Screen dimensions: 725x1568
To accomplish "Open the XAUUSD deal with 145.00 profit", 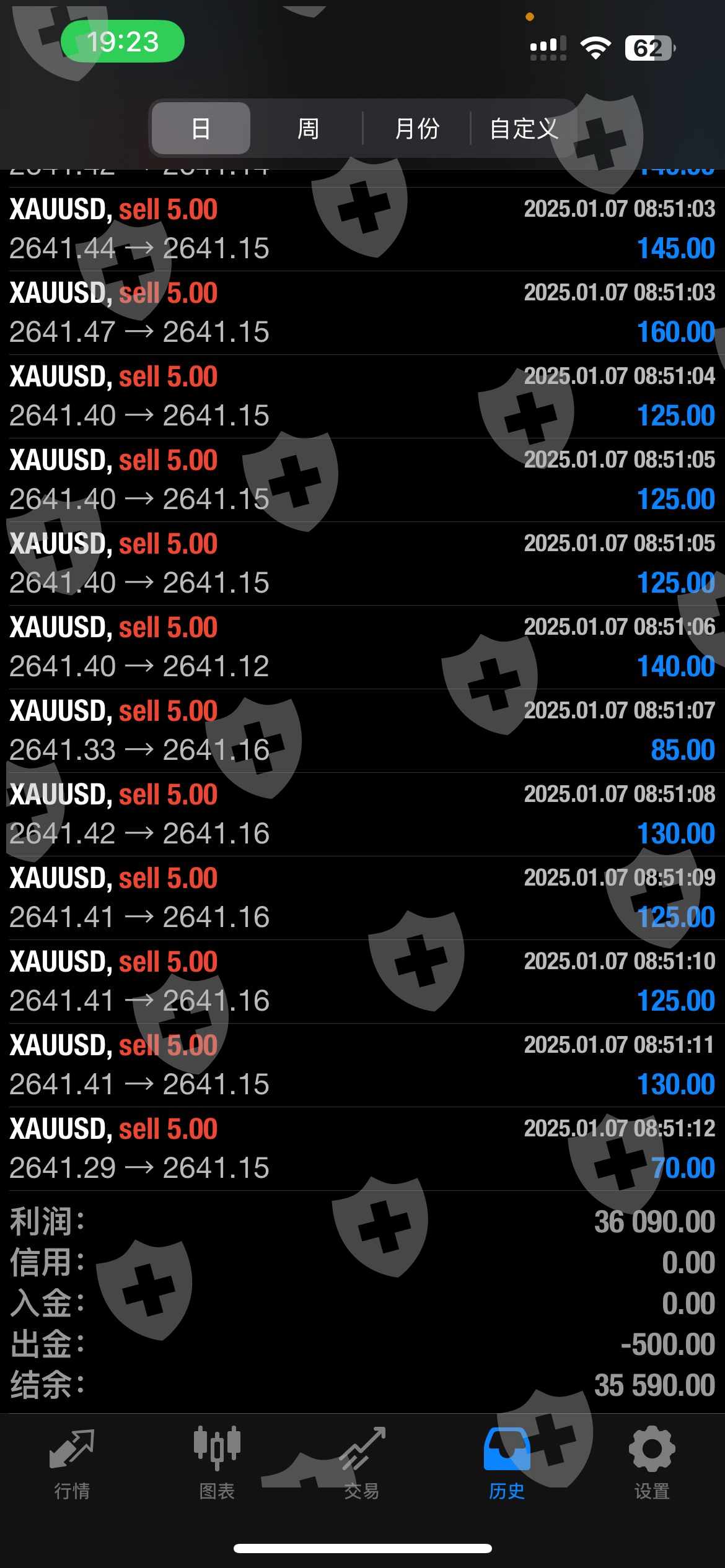I will 362,229.
